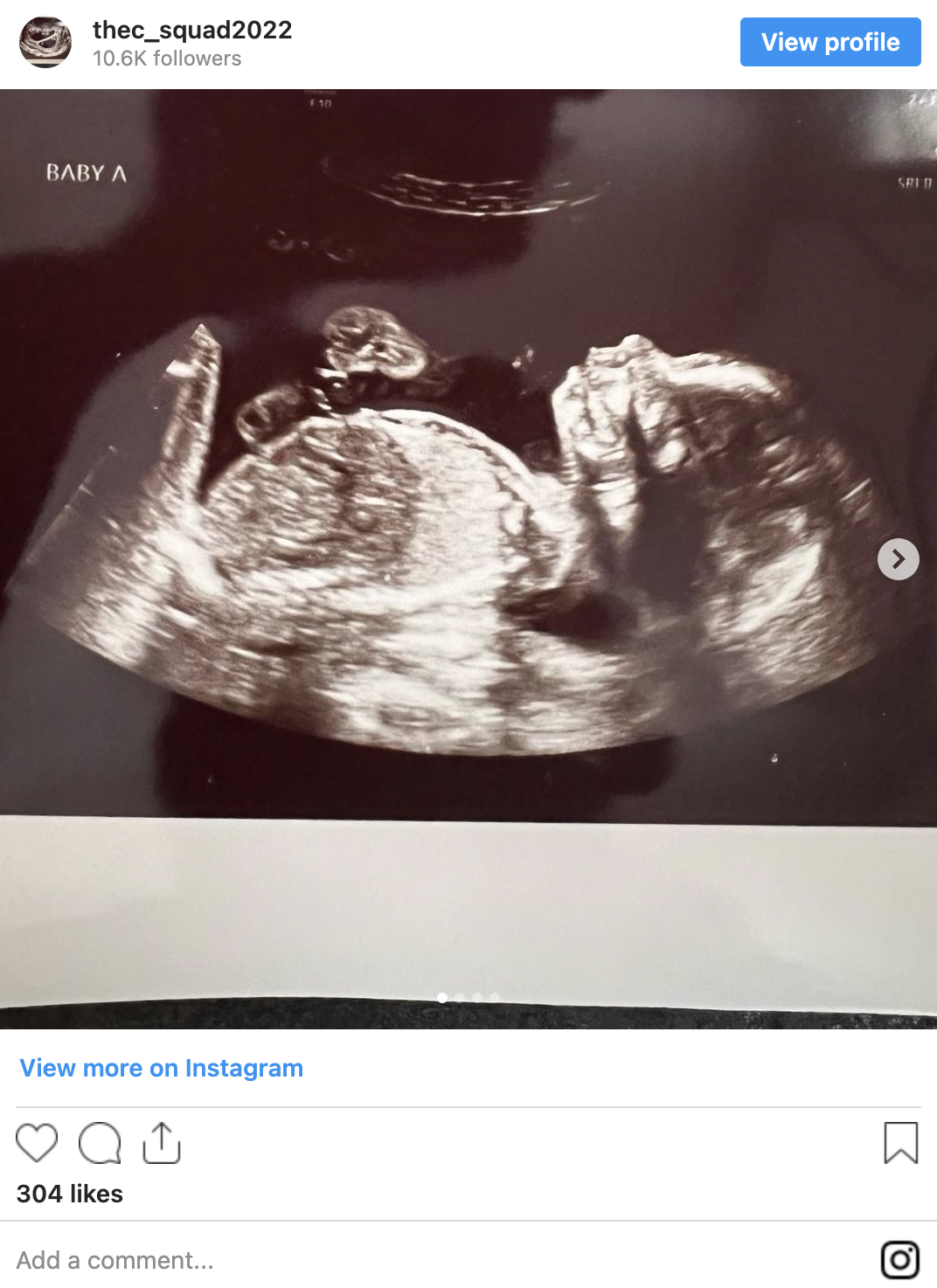Image resolution: width=937 pixels, height=1288 pixels.
Task: View the 304 likes list
Action: point(70,1194)
